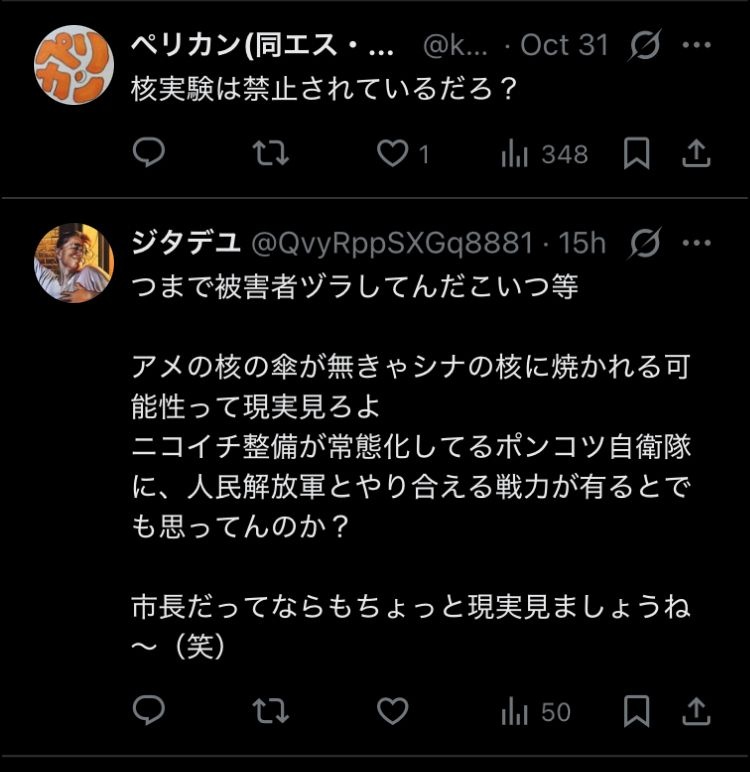The height and width of the screenshot is (772, 750).
Task: Like ジタデユ's post
Action: pyautogui.click(x=393, y=711)
